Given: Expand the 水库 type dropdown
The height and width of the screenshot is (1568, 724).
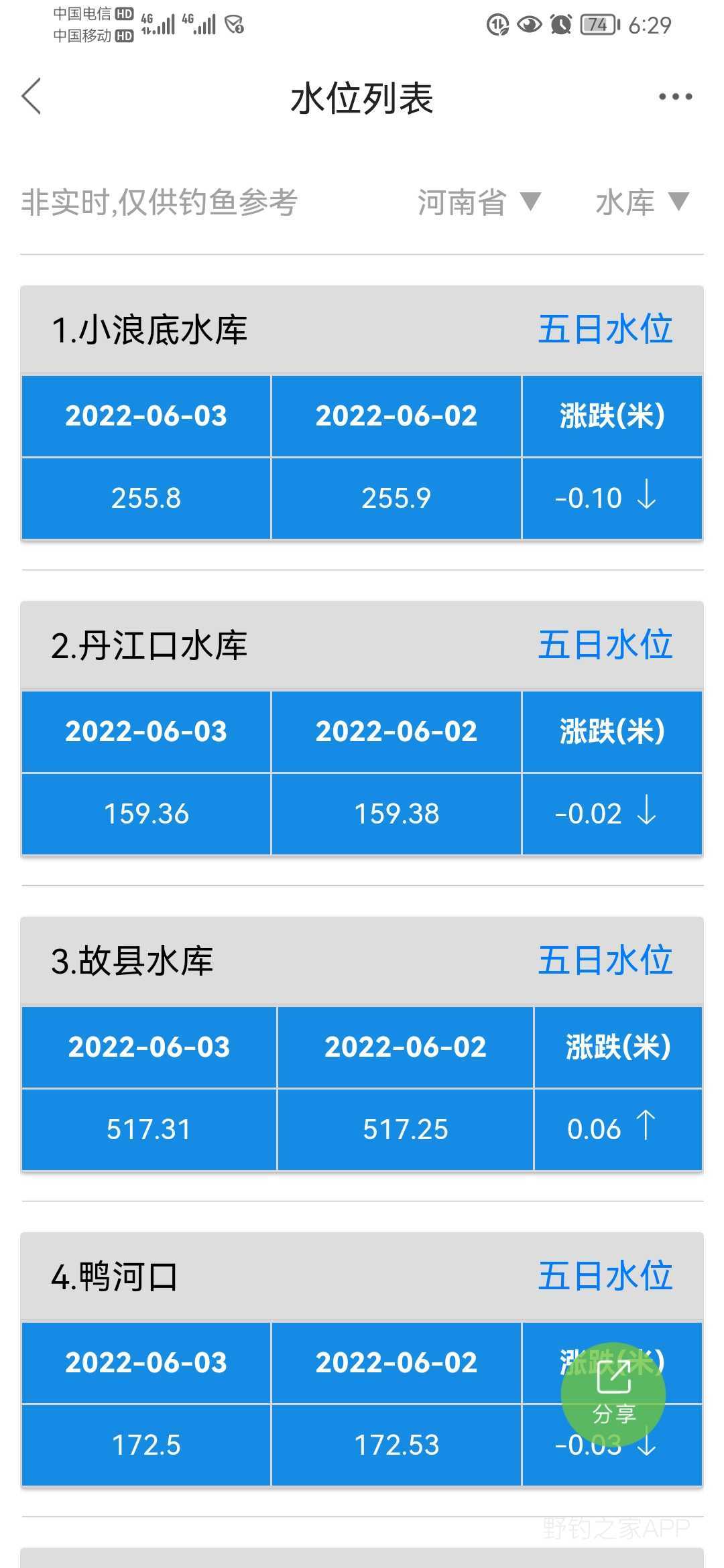Looking at the screenshot, I should coord(642,202).
